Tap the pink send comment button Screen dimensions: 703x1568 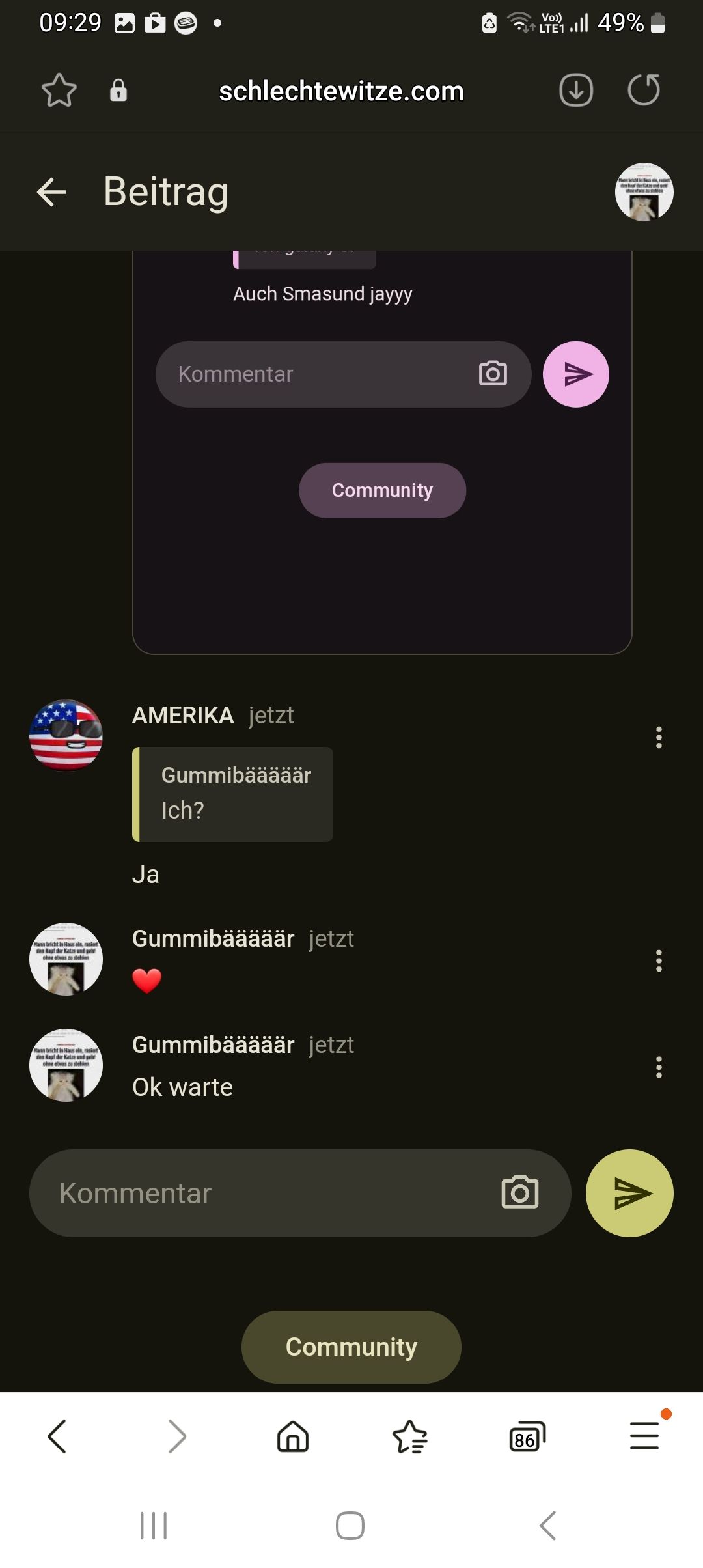click(575, 374)
